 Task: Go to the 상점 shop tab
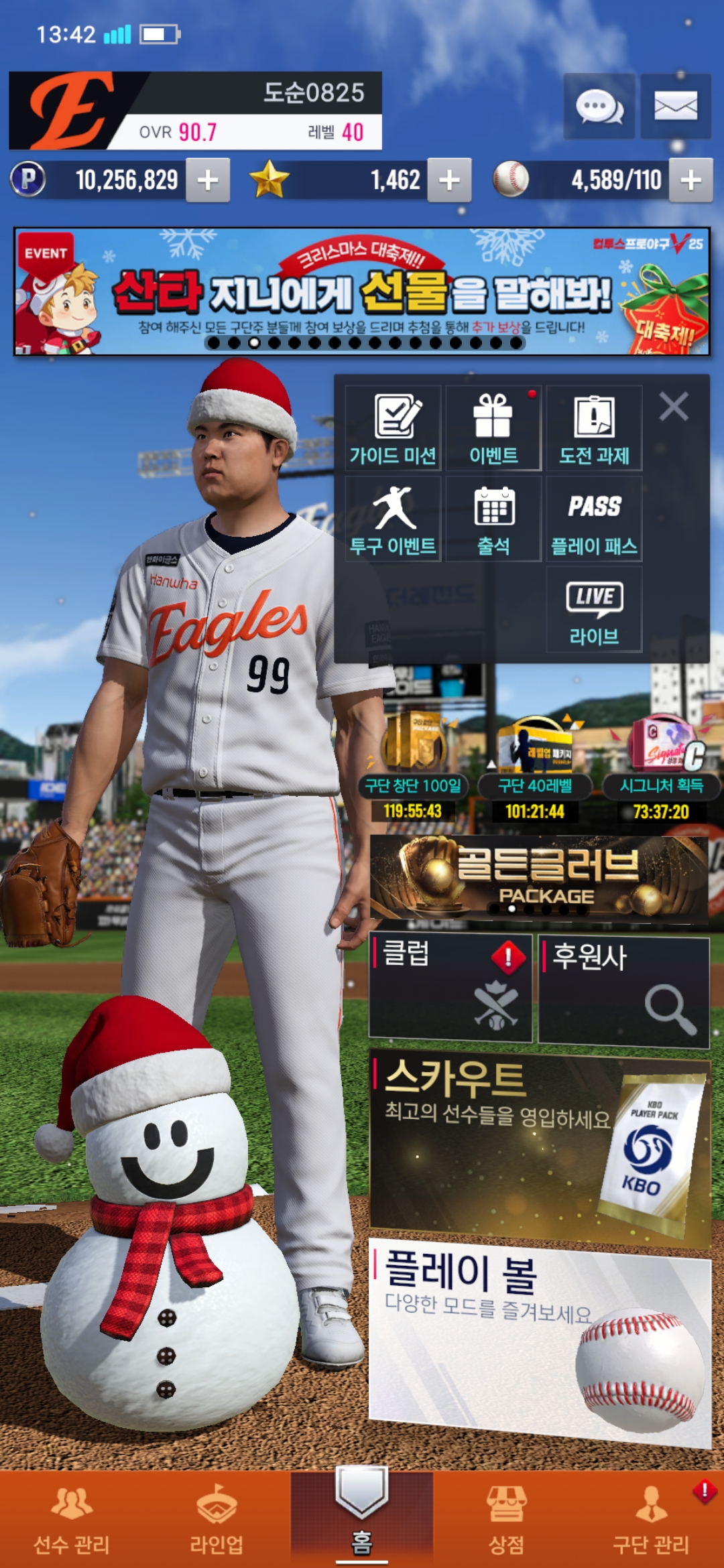[x=507, y=1520]
